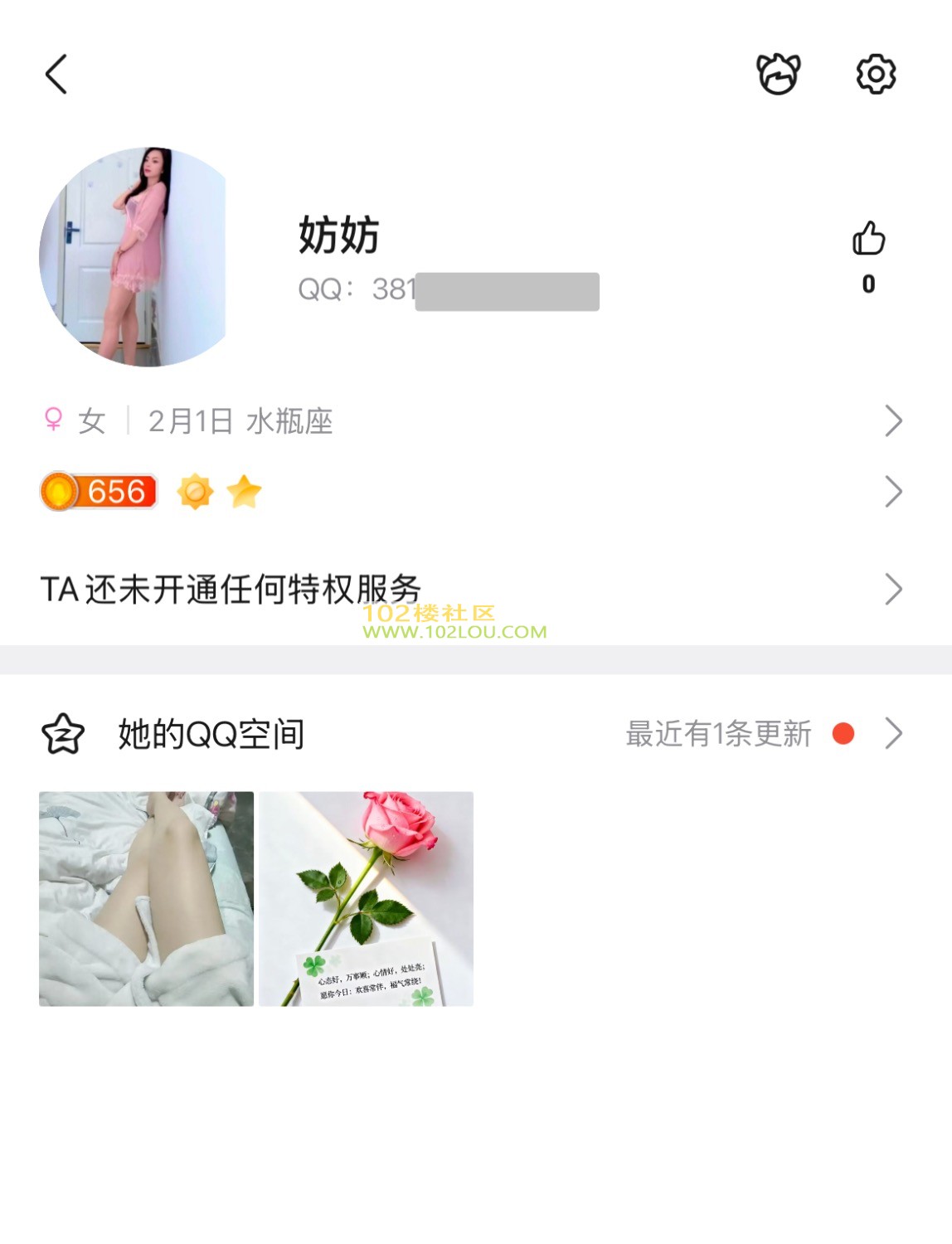Open the settings gear
Viewport: 952px width, 1244px height.
(x=876, y=74)
